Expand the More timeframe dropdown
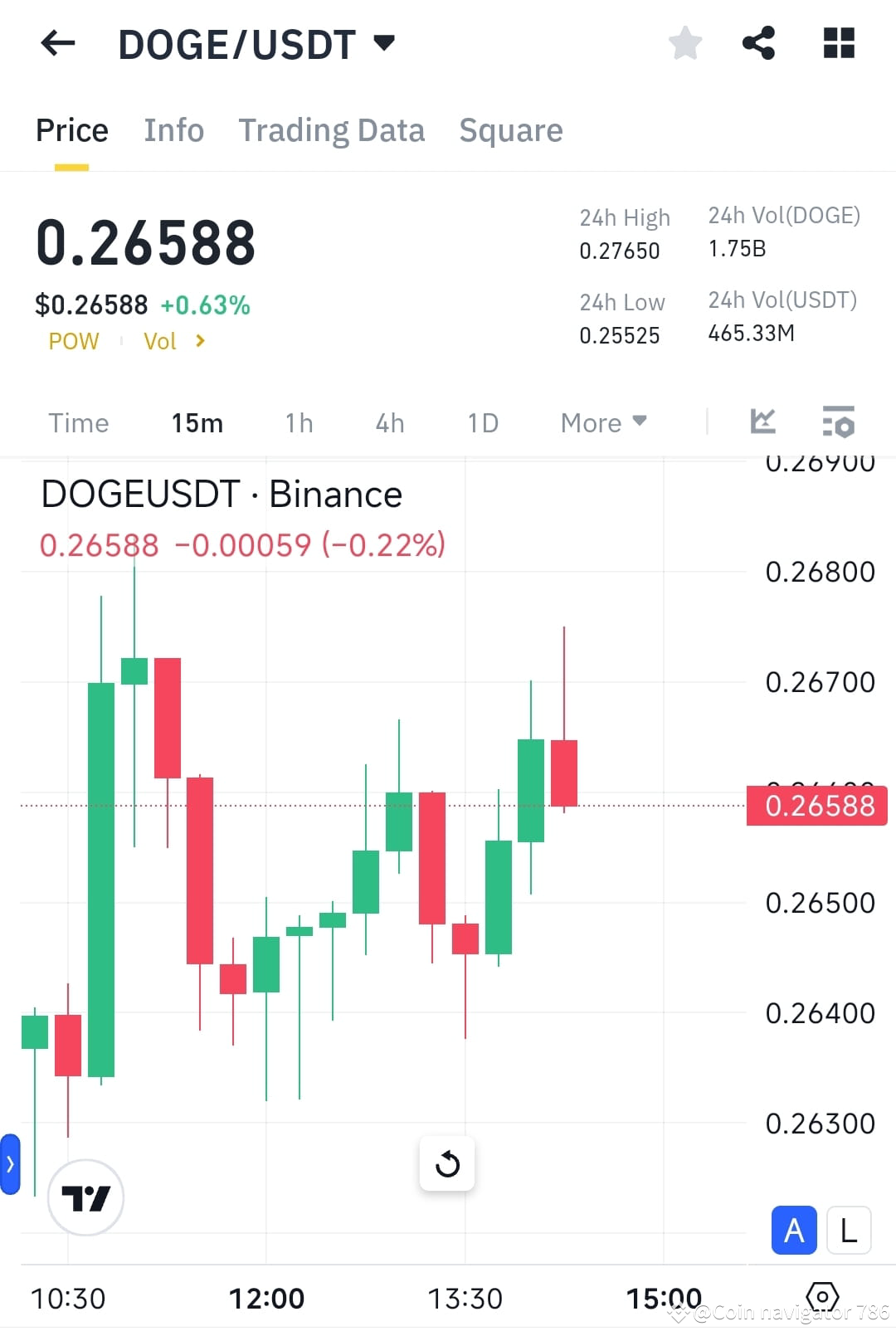This screenshot has height=1331, width=896. [x=603, y=422]
